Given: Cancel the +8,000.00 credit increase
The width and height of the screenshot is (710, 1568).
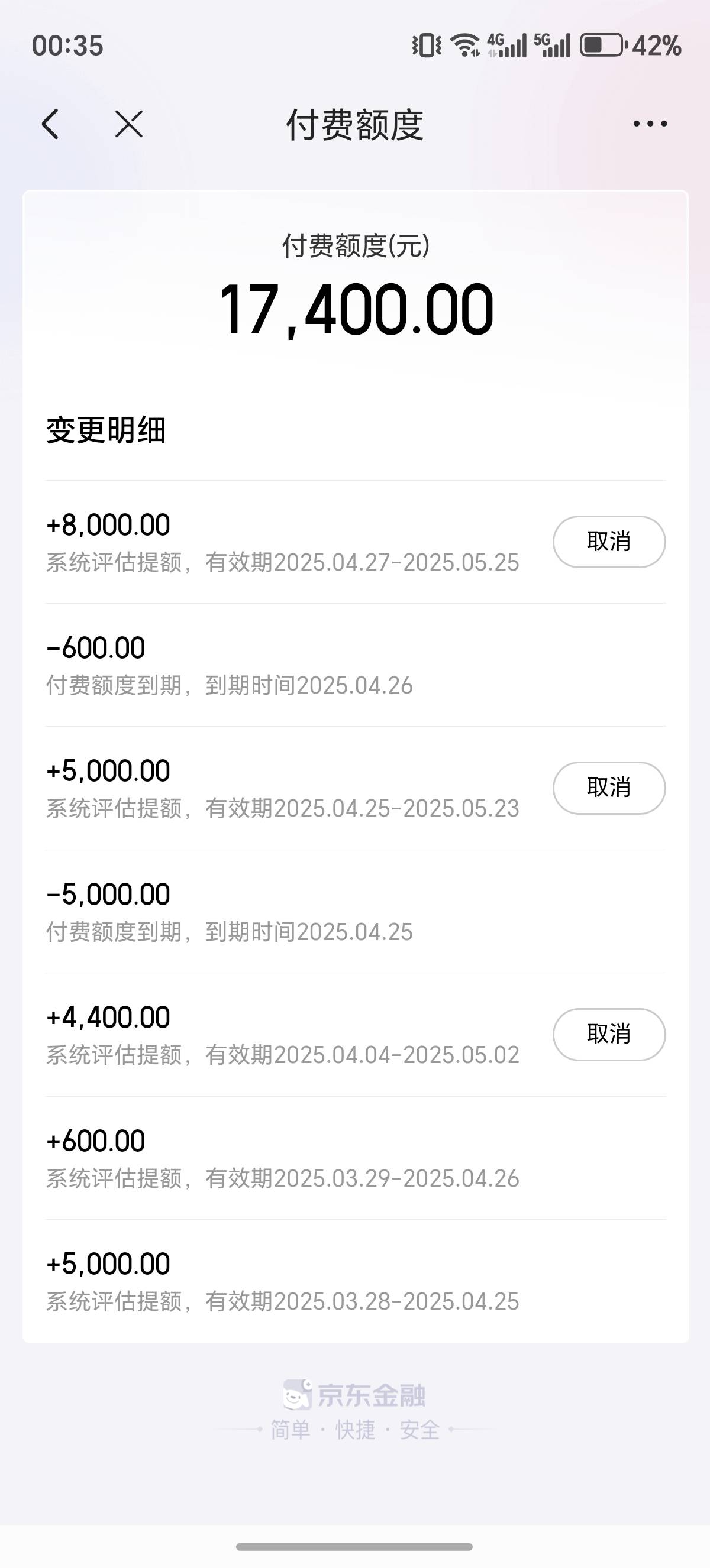Looking at the screenshot, I should pos(609,541).
